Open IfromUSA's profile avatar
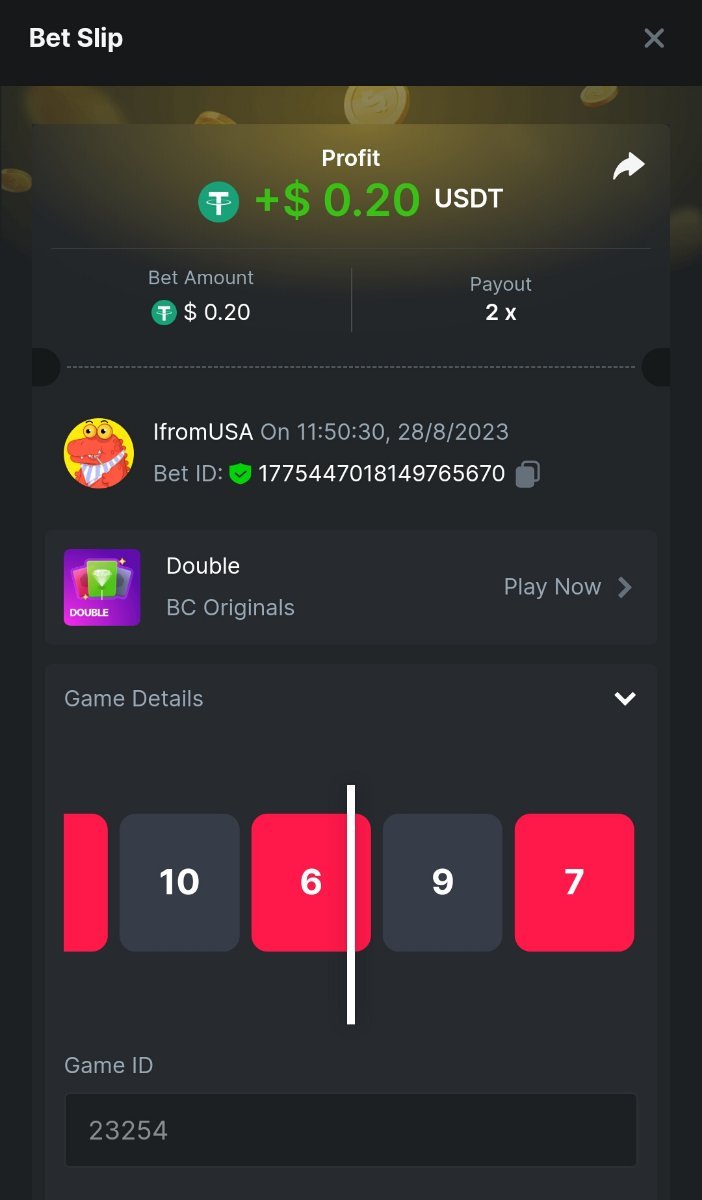The height and width of the screenshot is (1200, 702). 99,453
